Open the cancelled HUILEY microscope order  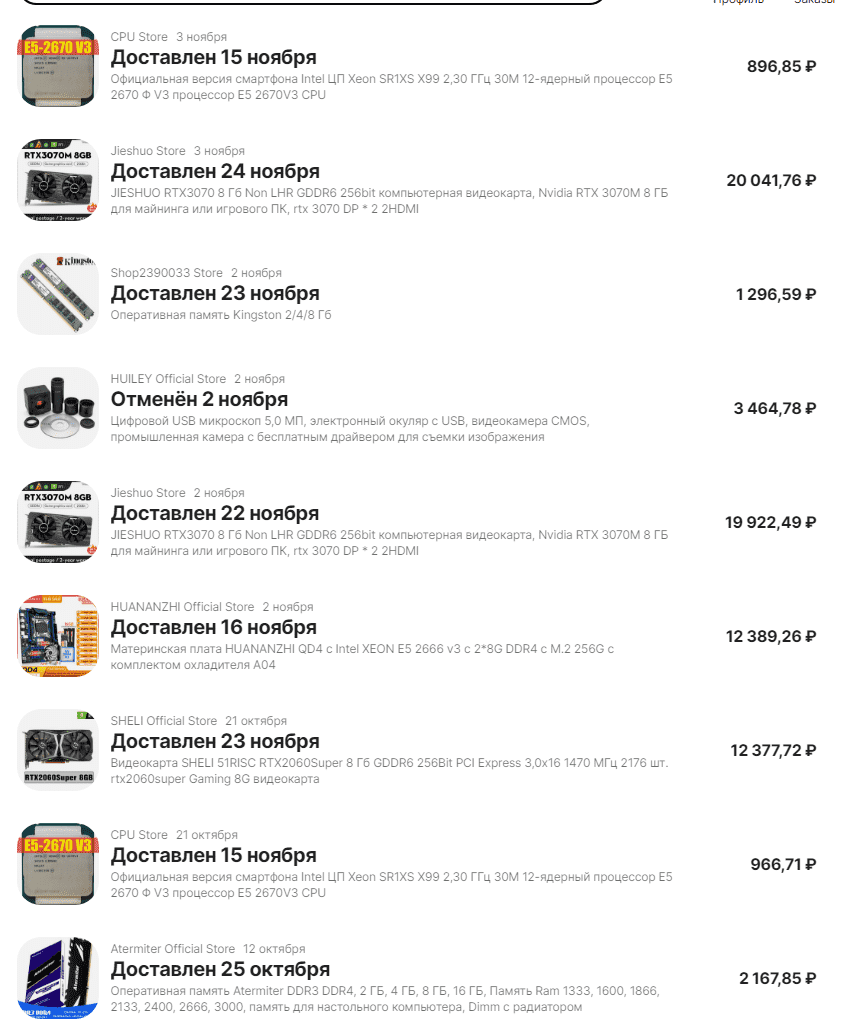pos(199,400)
